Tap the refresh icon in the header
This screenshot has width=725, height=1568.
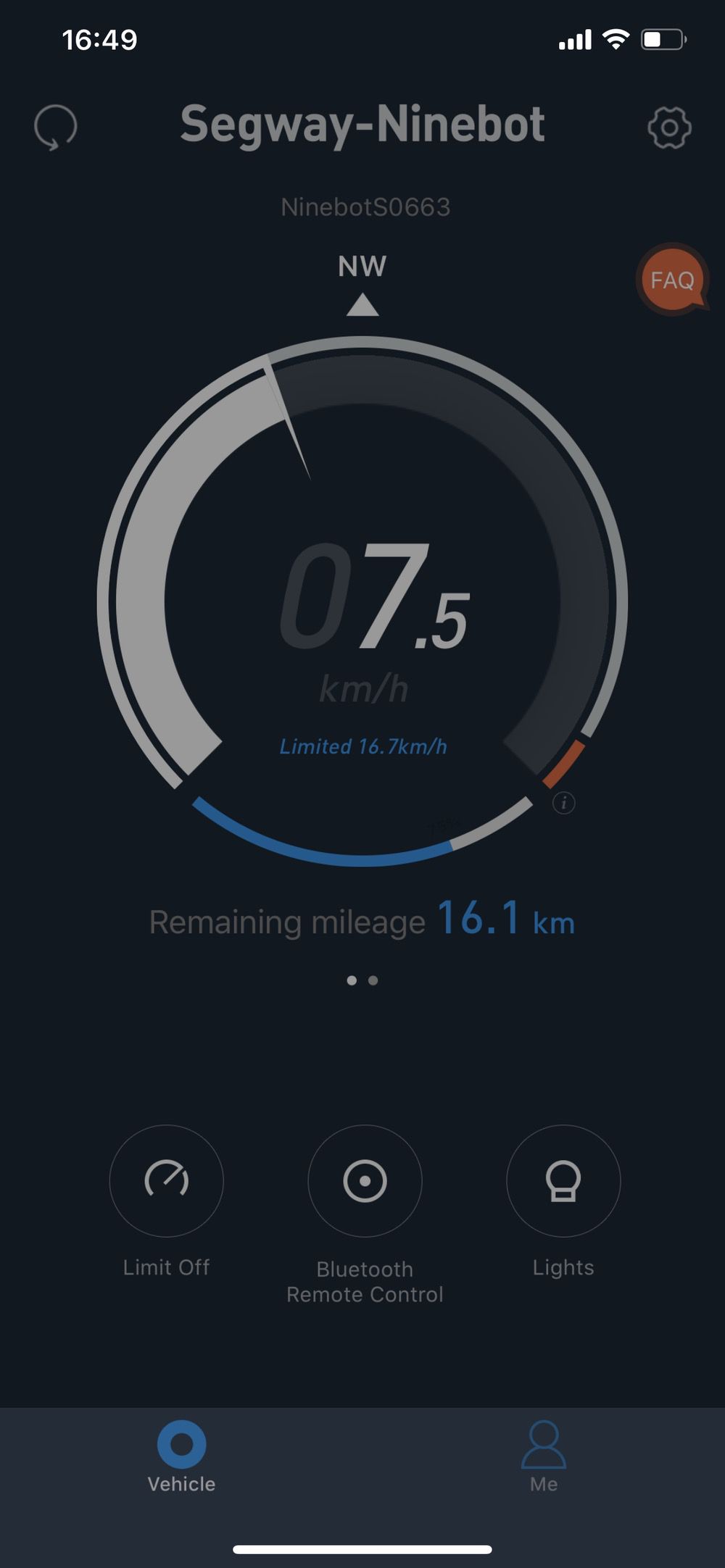[55, 128]
